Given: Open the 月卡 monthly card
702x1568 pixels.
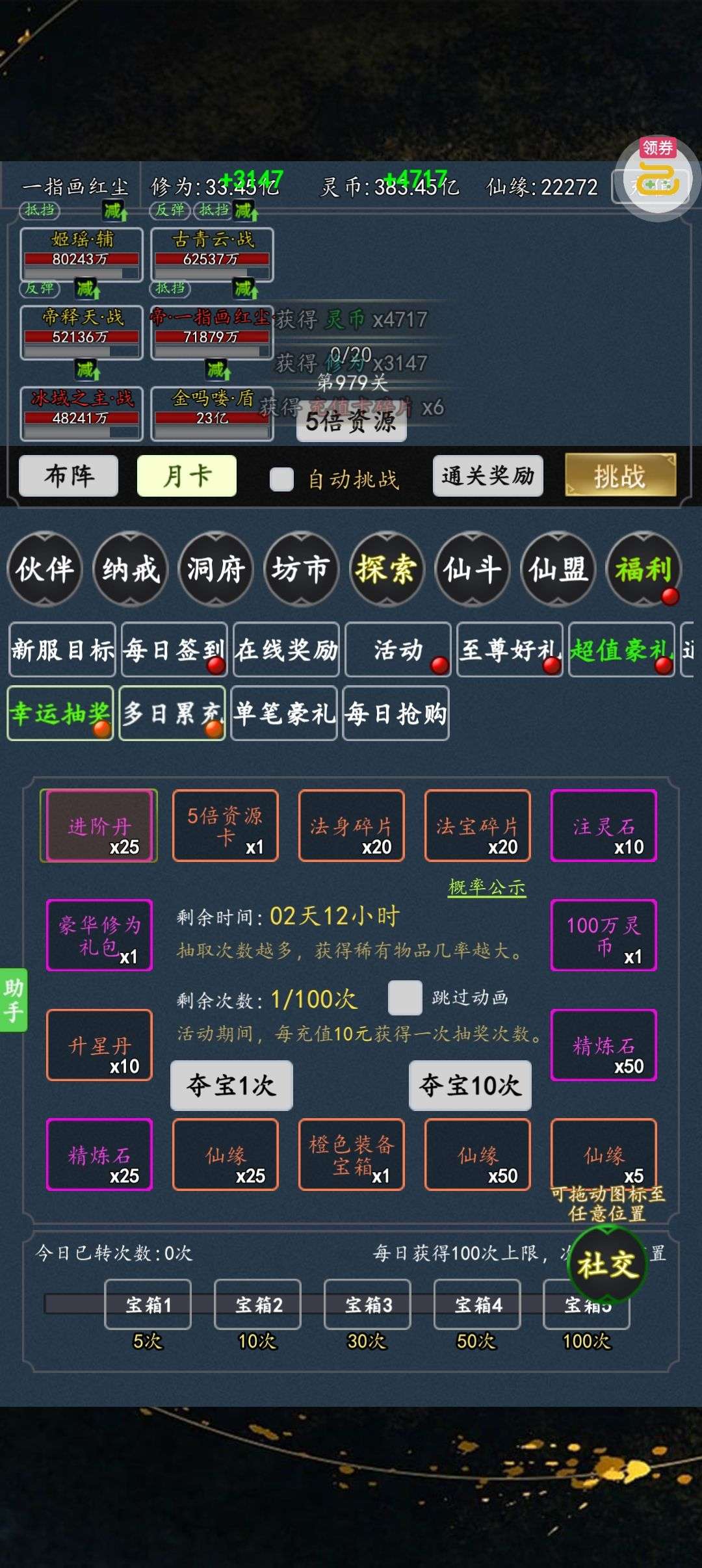Looking at the screenshot, I should tap(187, 476).
